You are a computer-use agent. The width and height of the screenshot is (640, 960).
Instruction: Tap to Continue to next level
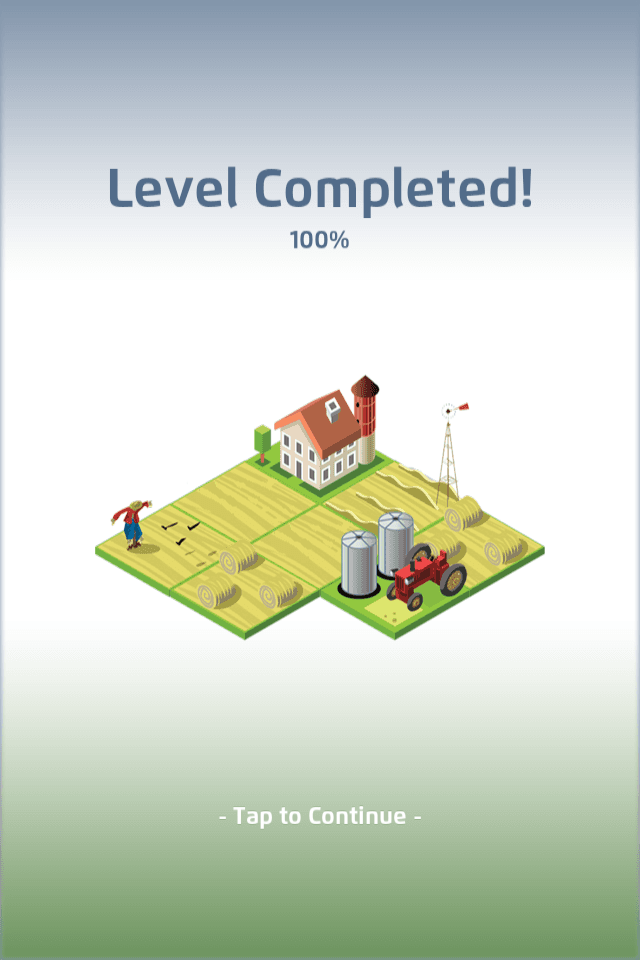(320, 816)
